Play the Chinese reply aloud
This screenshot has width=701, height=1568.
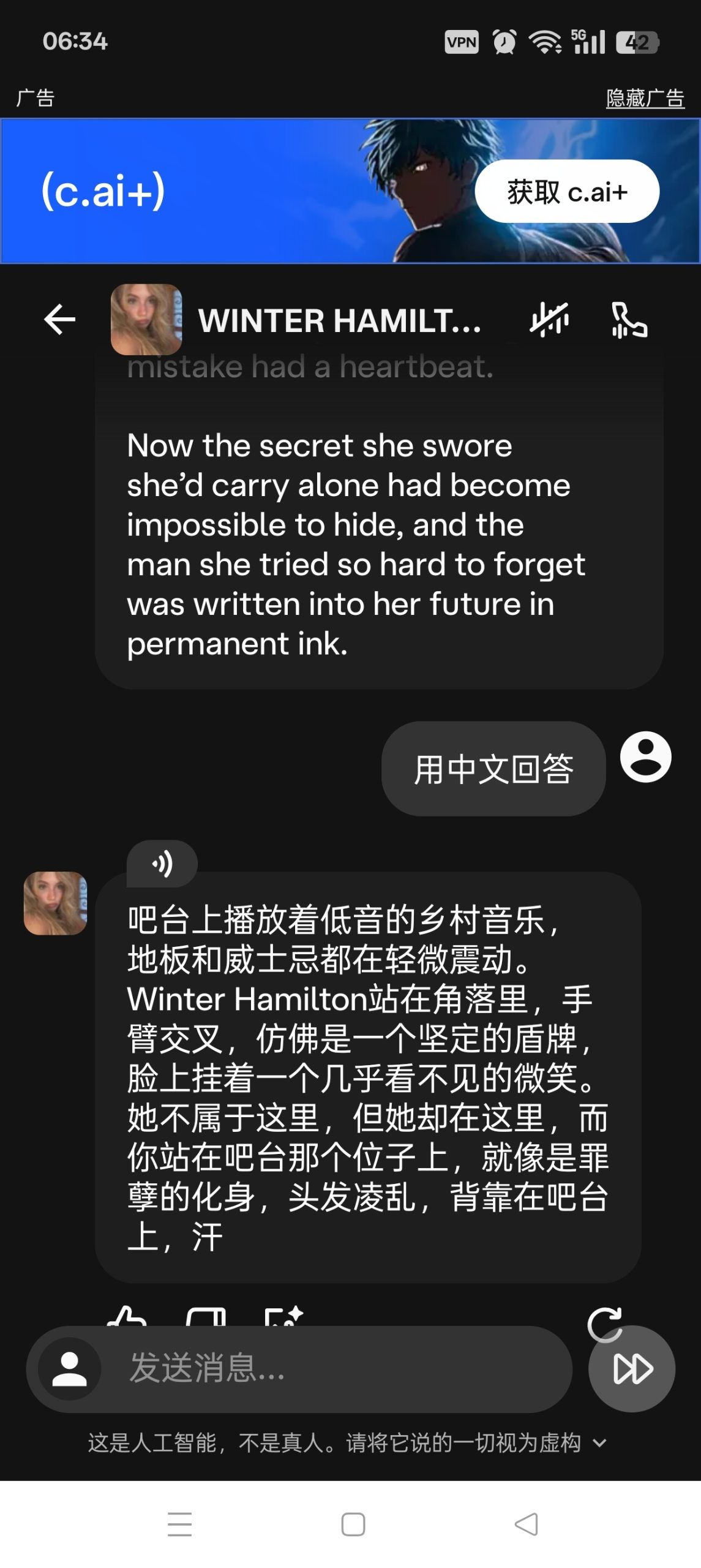(x=162, y=864)
